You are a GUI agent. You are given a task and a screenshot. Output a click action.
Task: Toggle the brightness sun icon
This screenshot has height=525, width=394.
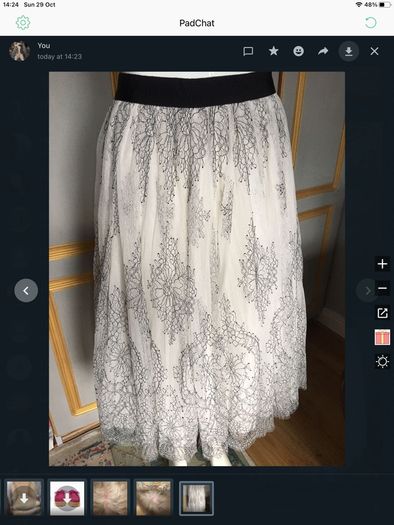382,362
